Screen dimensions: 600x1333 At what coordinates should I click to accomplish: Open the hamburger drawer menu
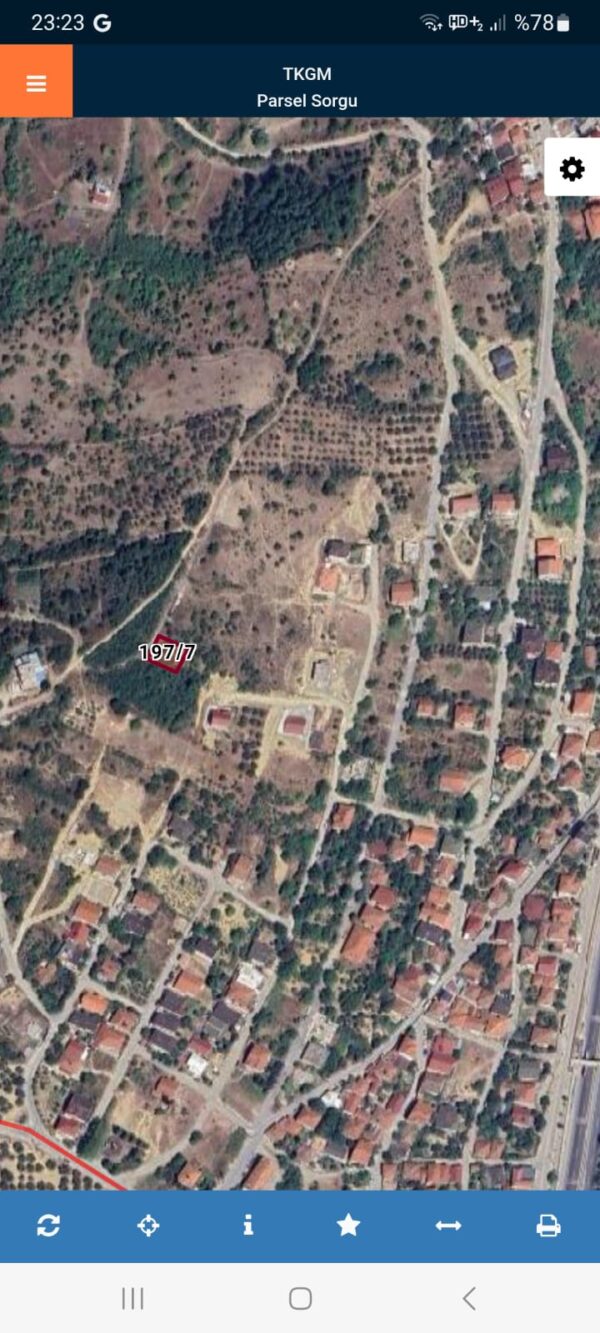coord(36,82)
